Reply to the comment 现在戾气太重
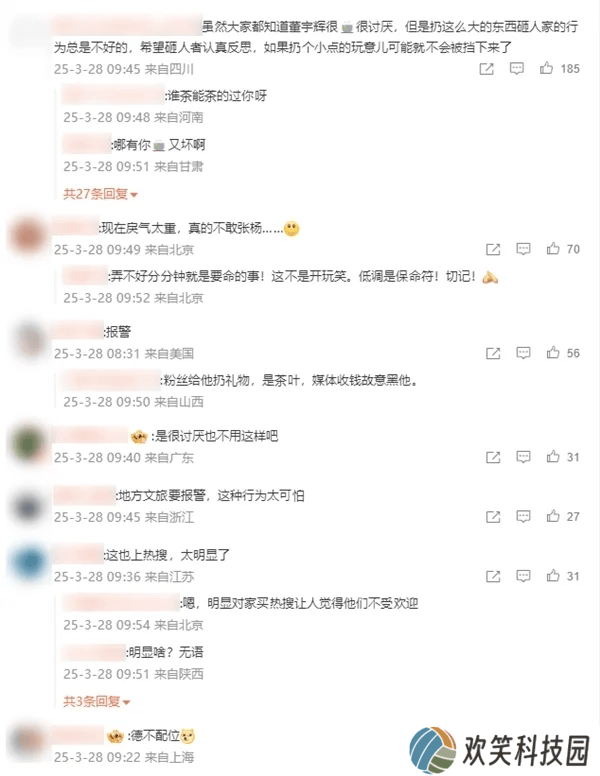The width and height of the screenshot is (600, 776). point(521,249)
